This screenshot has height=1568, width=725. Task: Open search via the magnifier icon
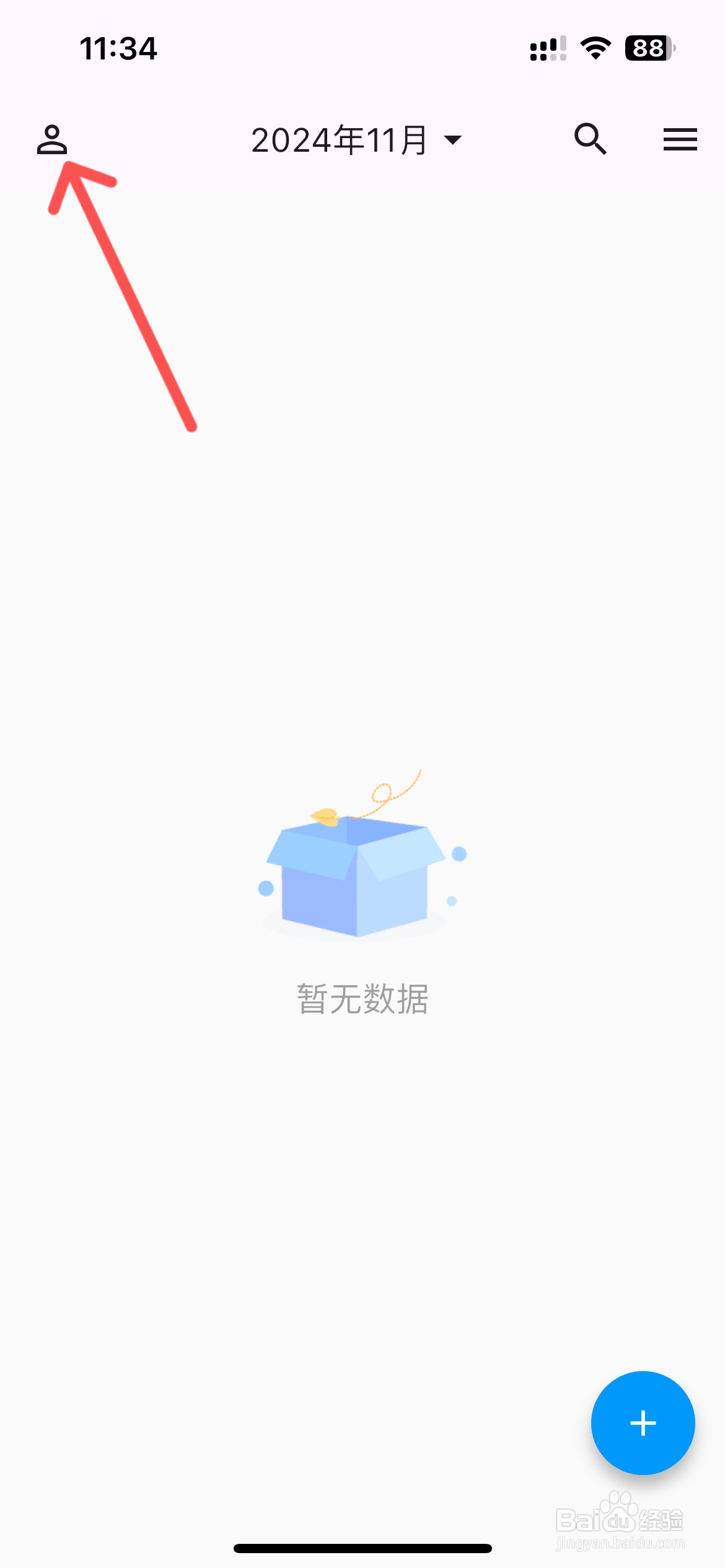590,139
